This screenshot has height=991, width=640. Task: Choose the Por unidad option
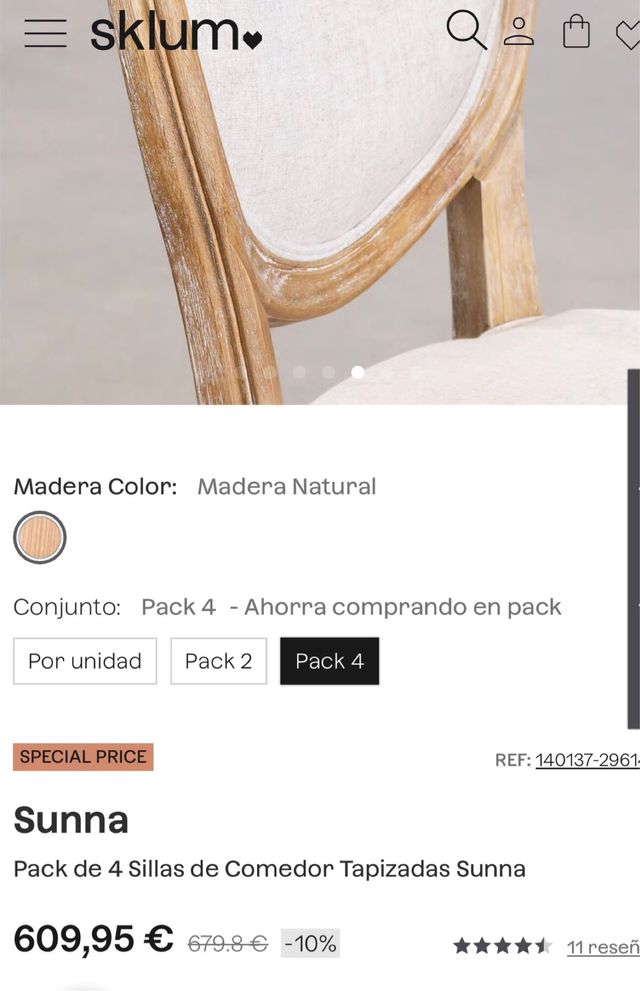pyautogui.click(x=85, y=661)
